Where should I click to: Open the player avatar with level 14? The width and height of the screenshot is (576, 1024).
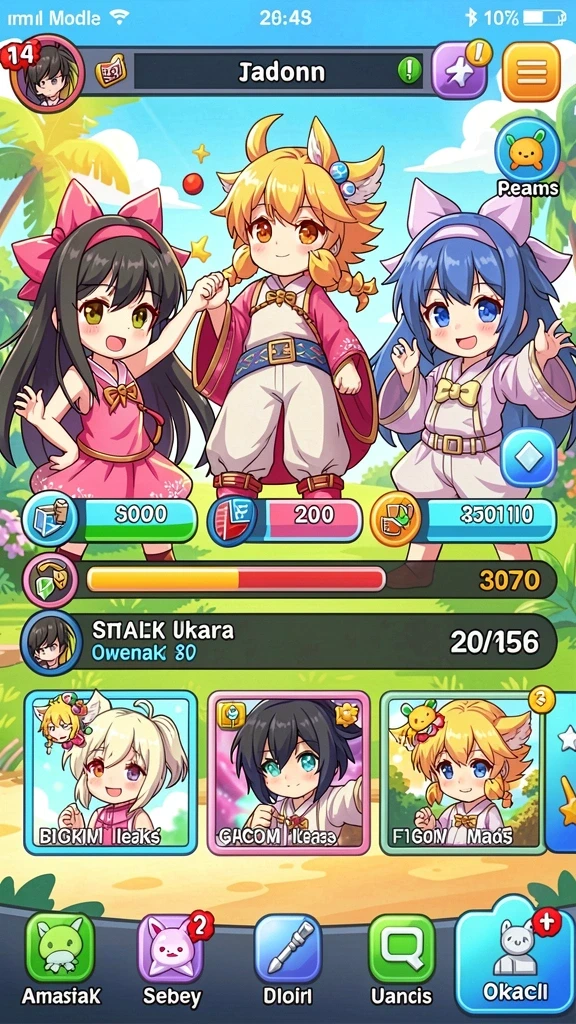48,74
